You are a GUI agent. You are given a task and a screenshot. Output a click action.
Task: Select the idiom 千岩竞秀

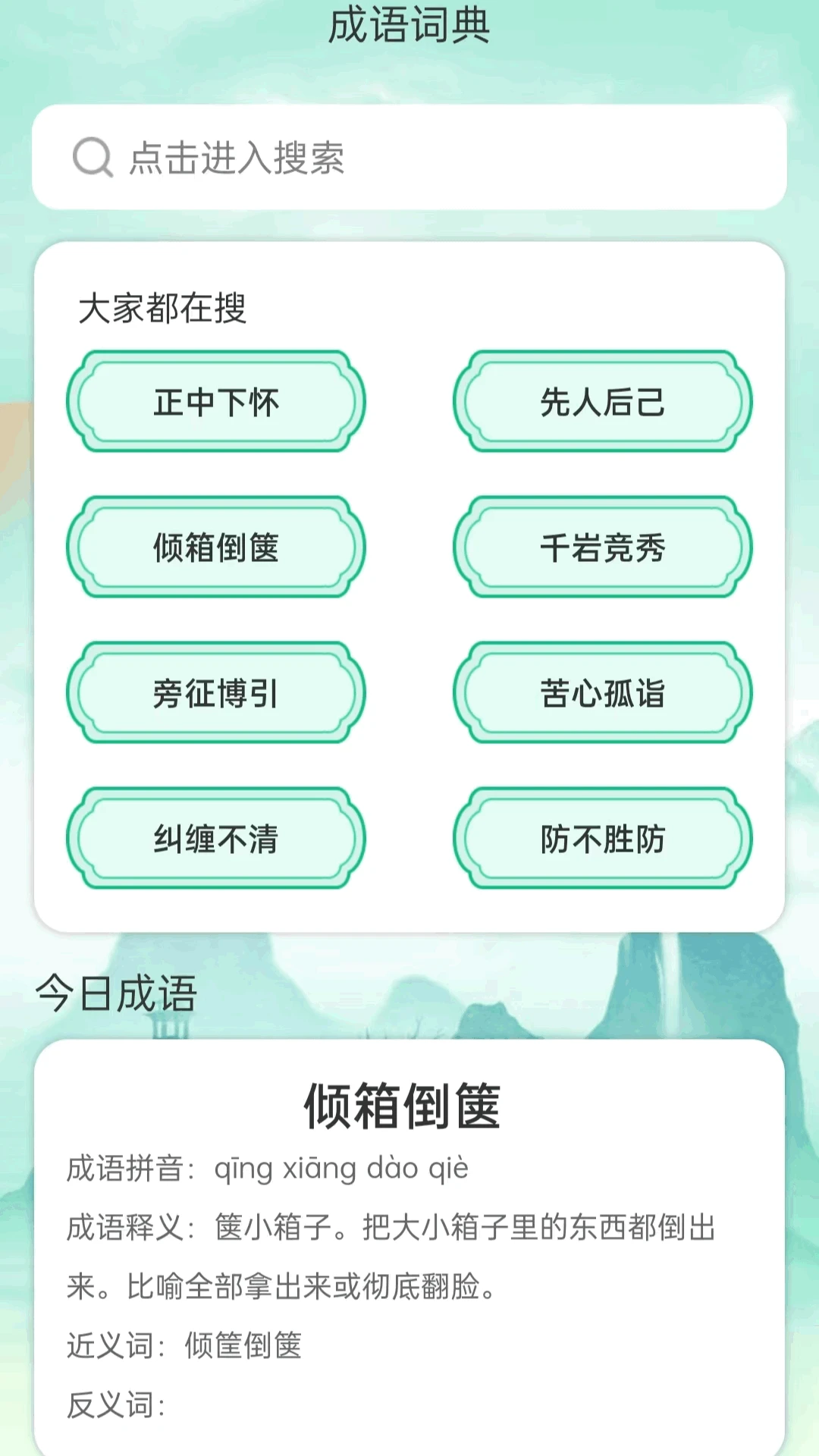coord(603,548)
